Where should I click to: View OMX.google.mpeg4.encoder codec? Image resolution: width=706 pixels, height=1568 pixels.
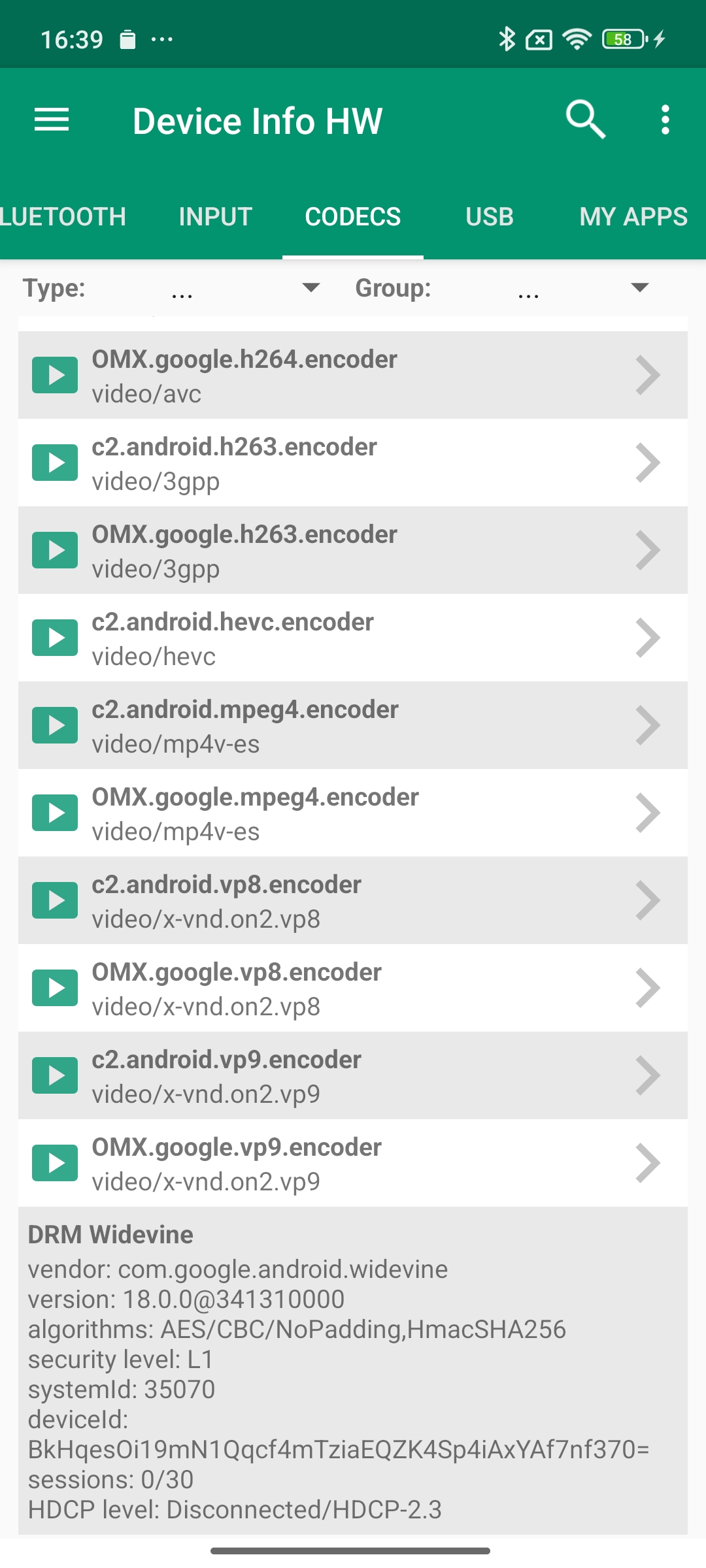pyautogui.click(x=352, y=813)
